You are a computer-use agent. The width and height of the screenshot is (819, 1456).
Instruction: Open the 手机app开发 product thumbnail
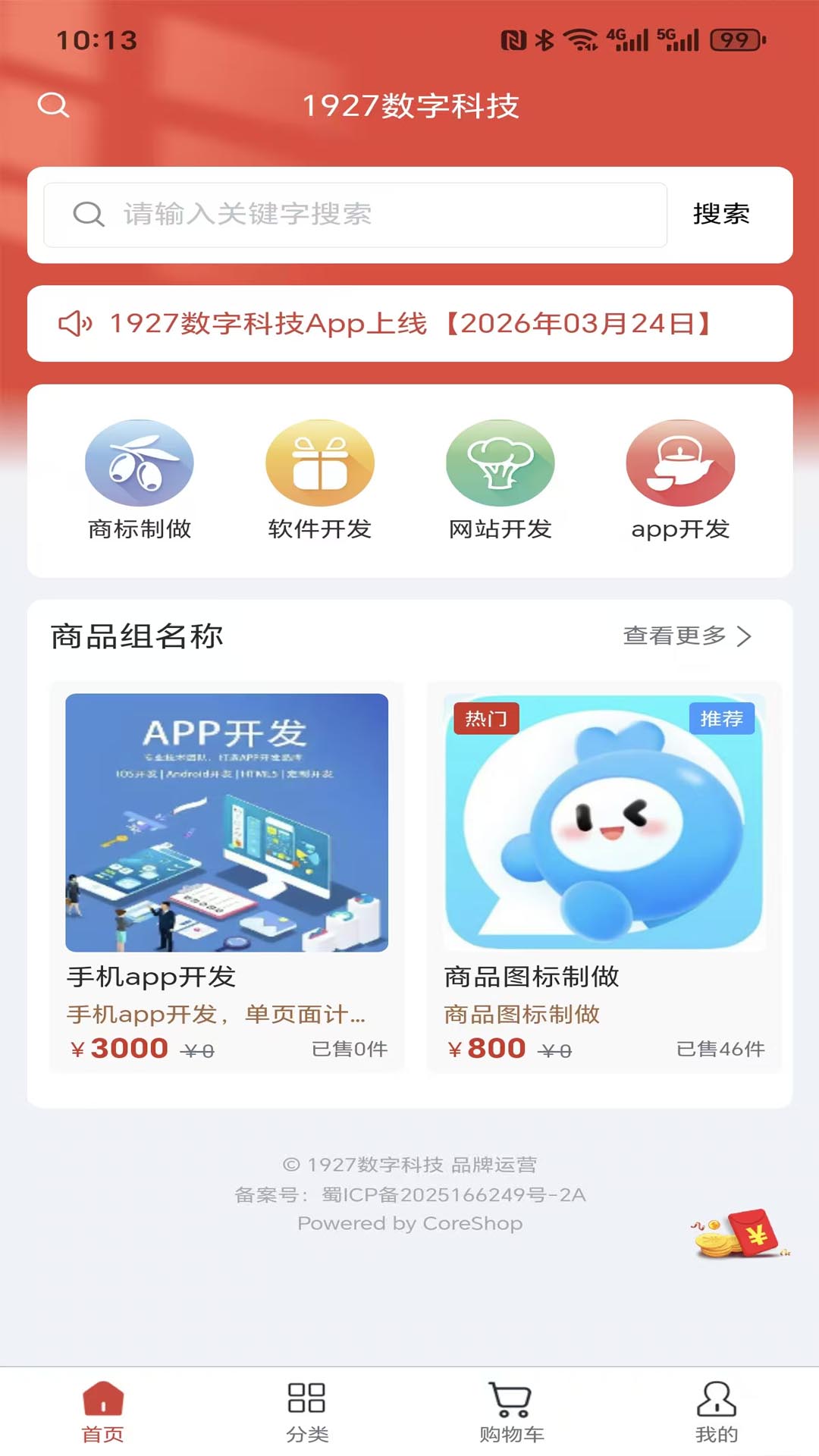227,819
